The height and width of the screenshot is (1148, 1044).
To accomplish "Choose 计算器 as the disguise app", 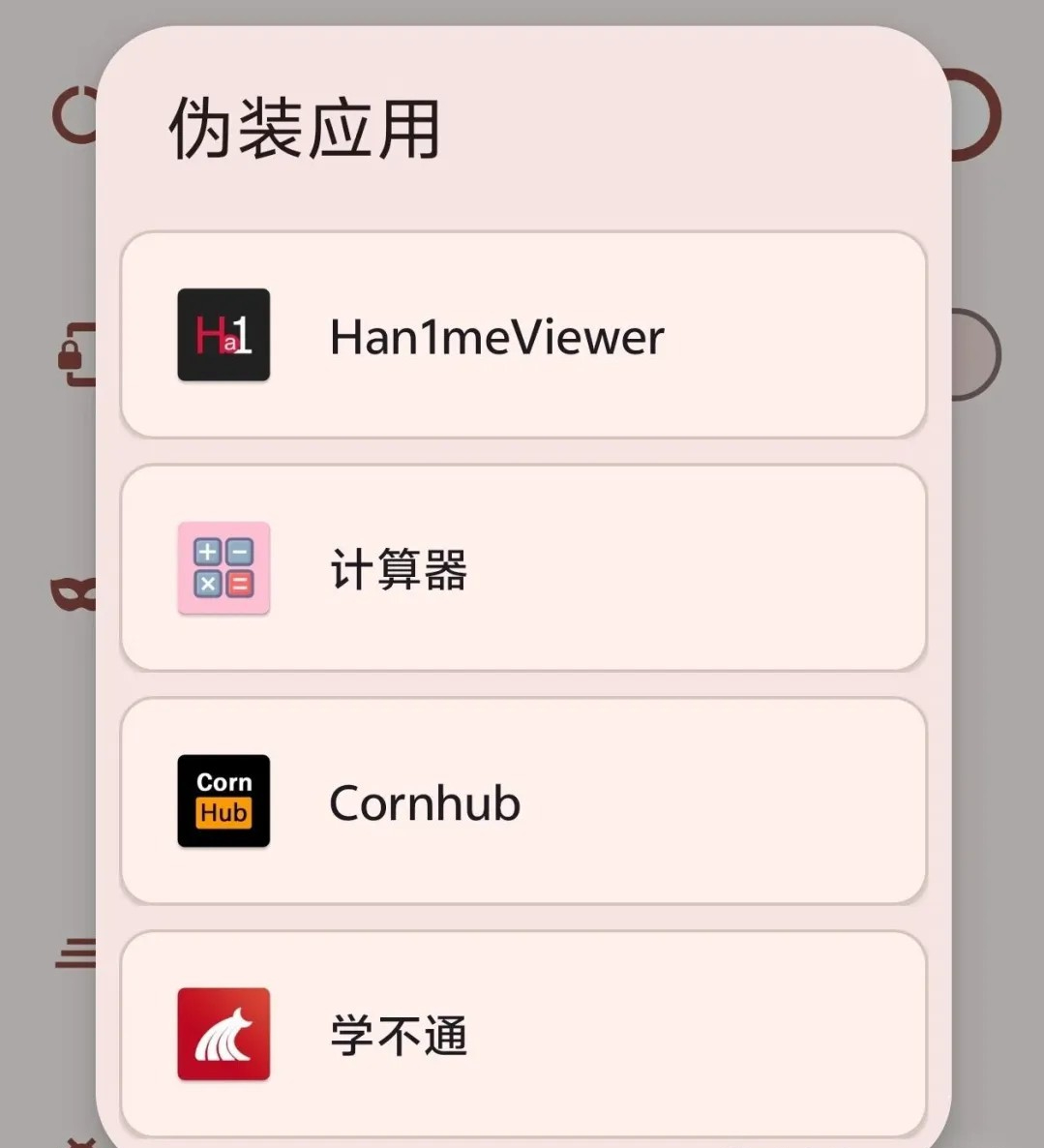I will click(522, 568).
